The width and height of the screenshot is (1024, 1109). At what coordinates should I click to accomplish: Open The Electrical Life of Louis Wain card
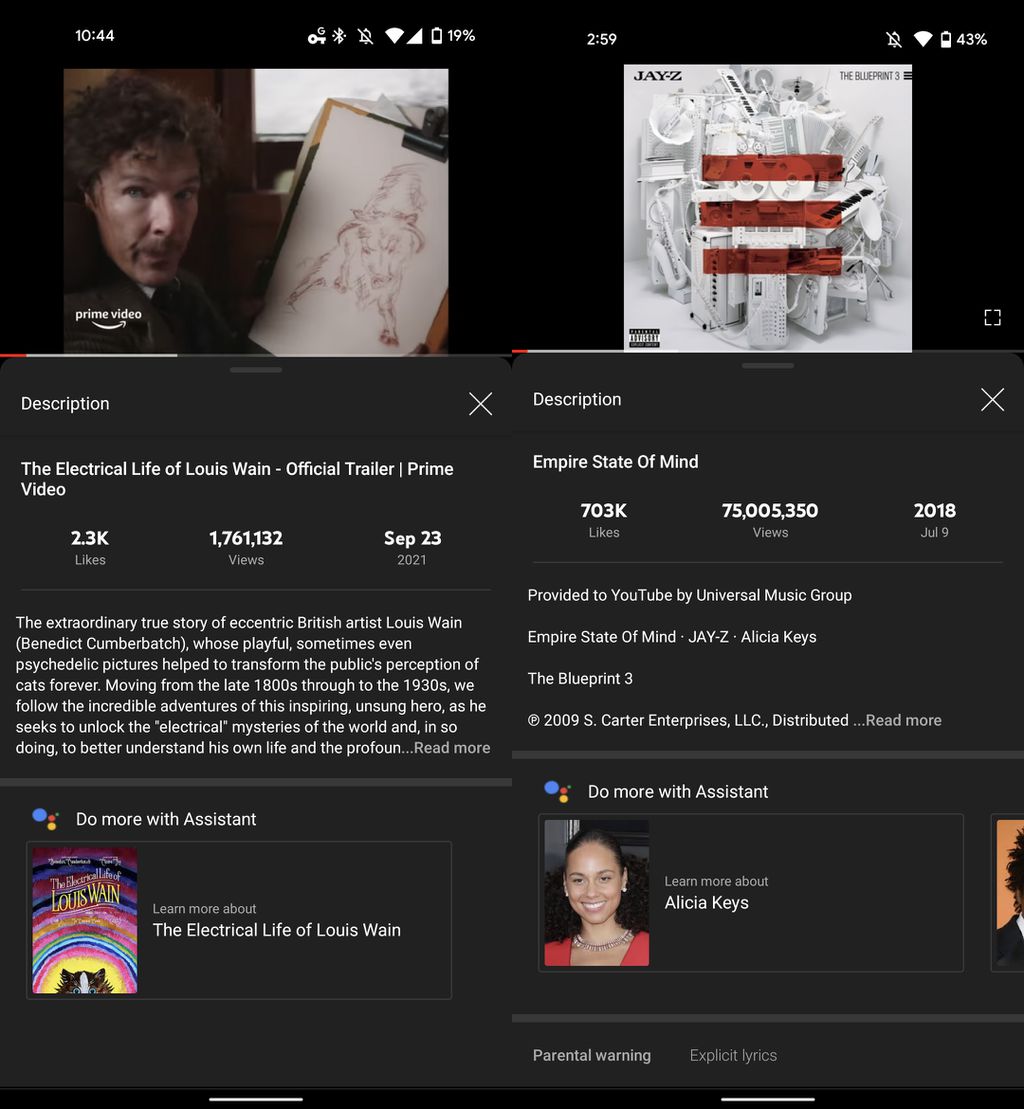tap(239, 920)
